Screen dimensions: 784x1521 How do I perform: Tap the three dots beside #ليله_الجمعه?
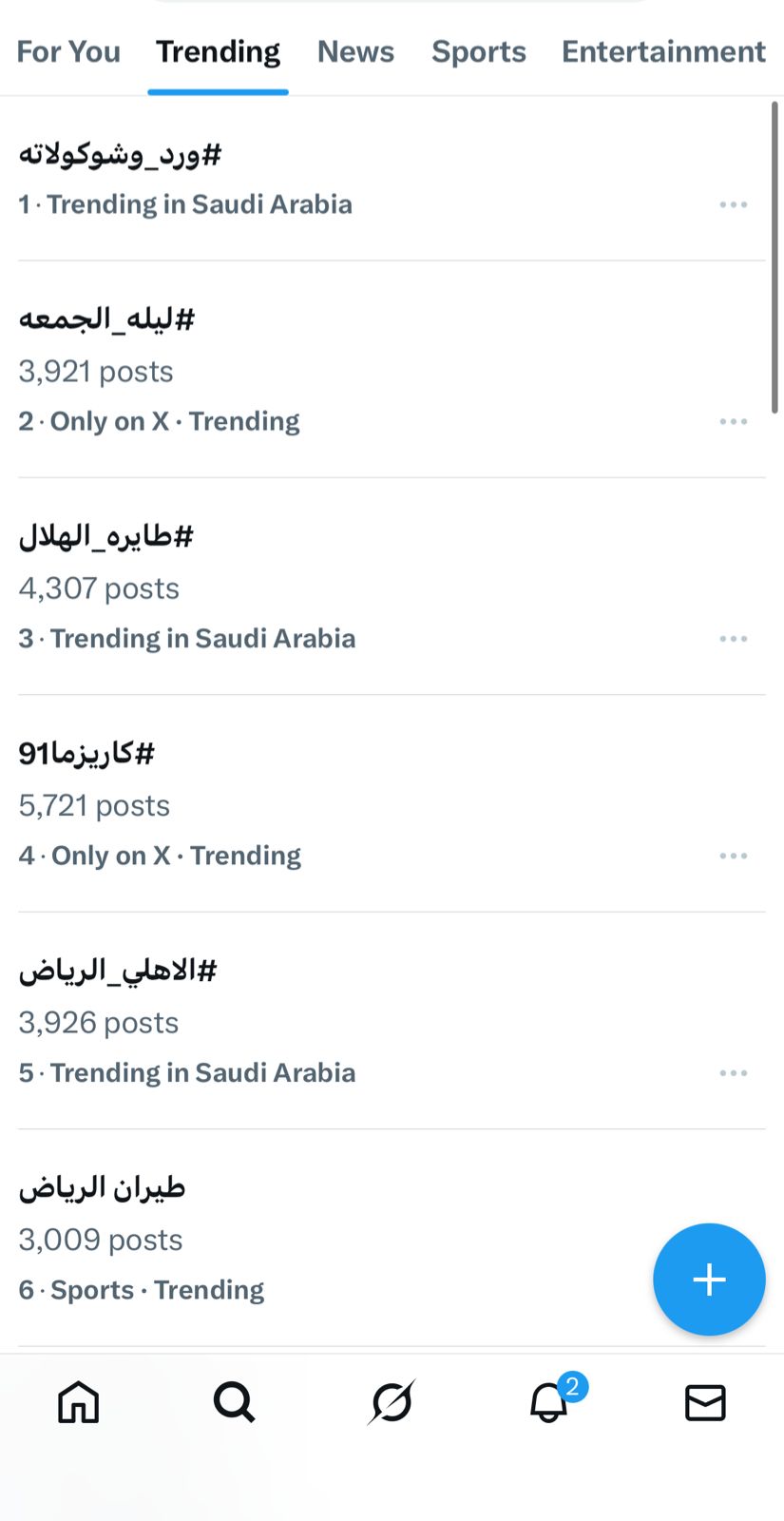pos(733,421)
